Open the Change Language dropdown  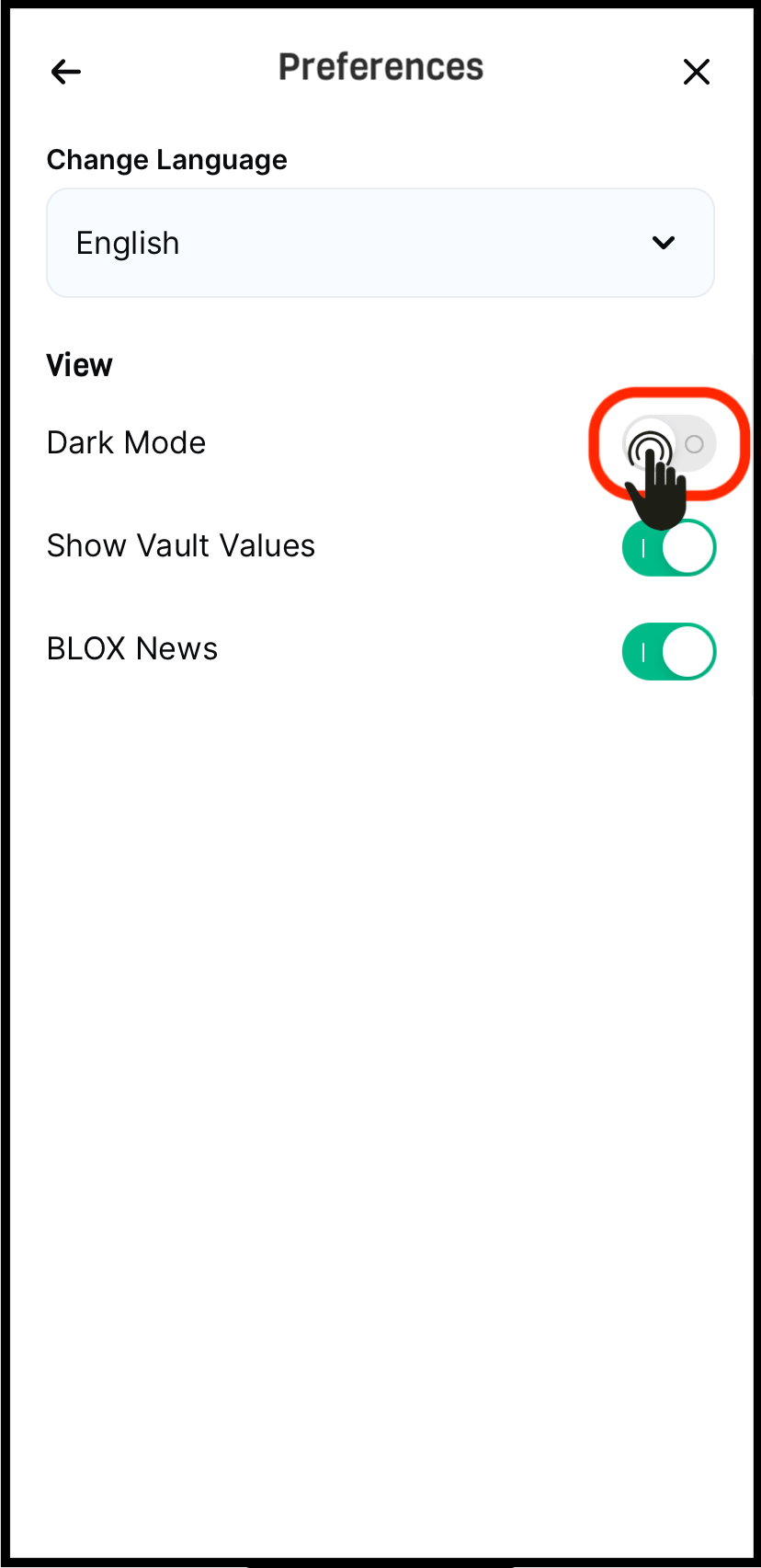point(380,243)
